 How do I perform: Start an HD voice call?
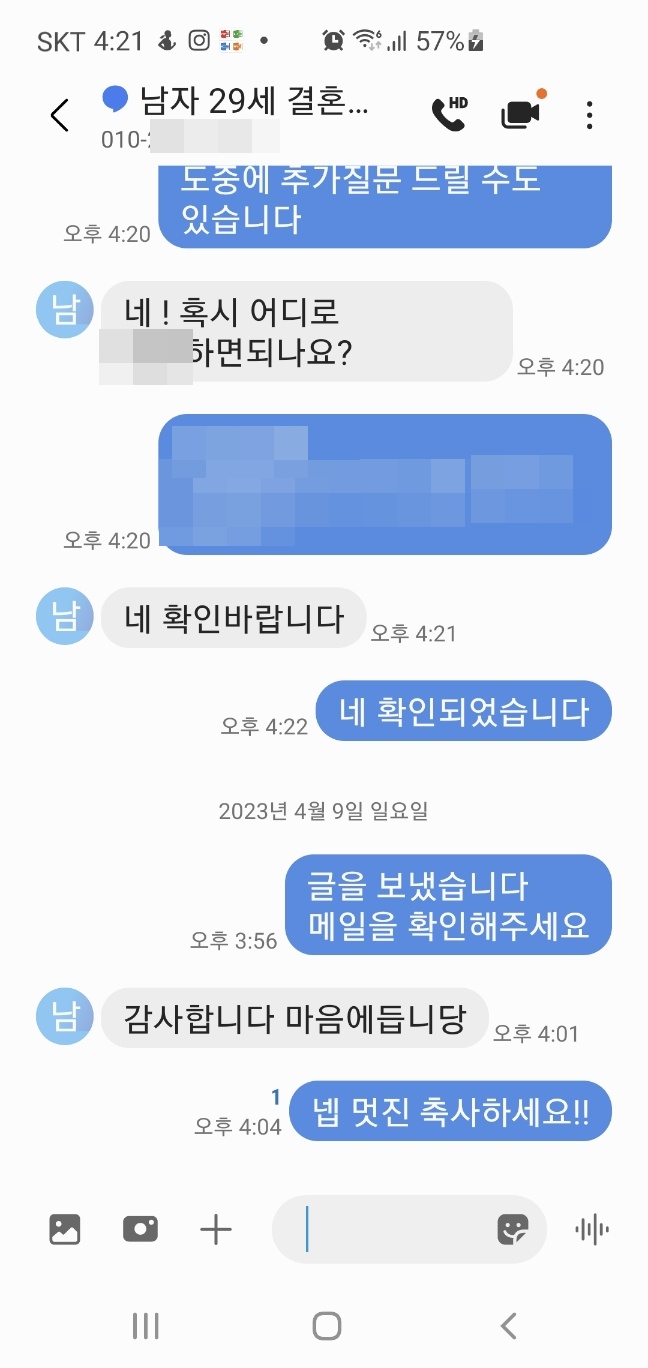(449, 114)
